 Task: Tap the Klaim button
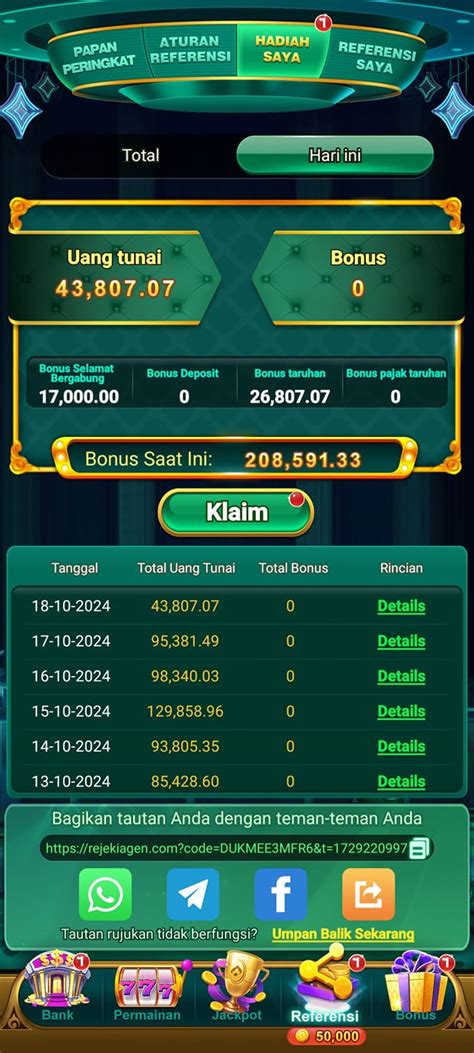click(x=236, y=512)
